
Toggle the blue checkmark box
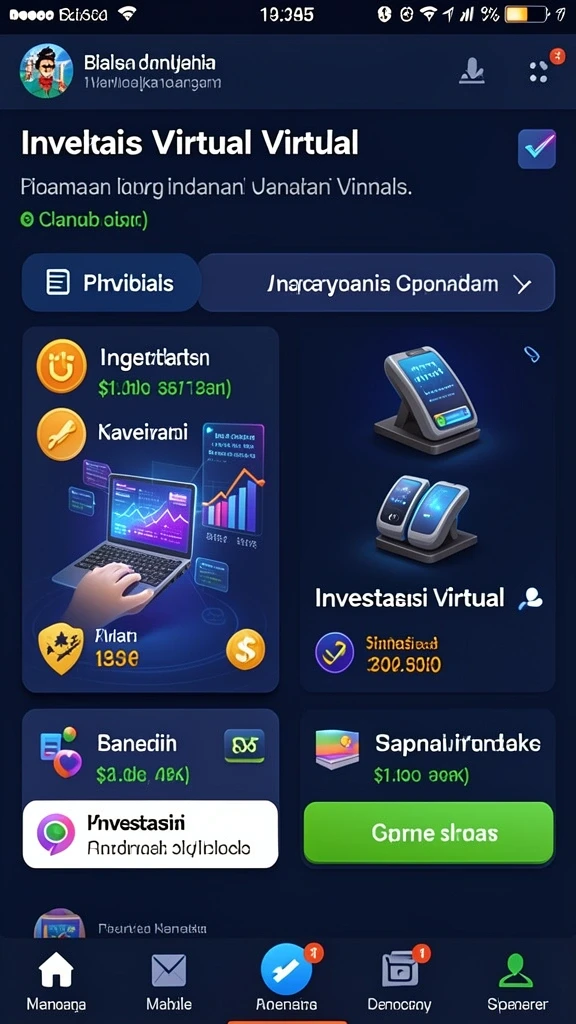tap(537, 149)
